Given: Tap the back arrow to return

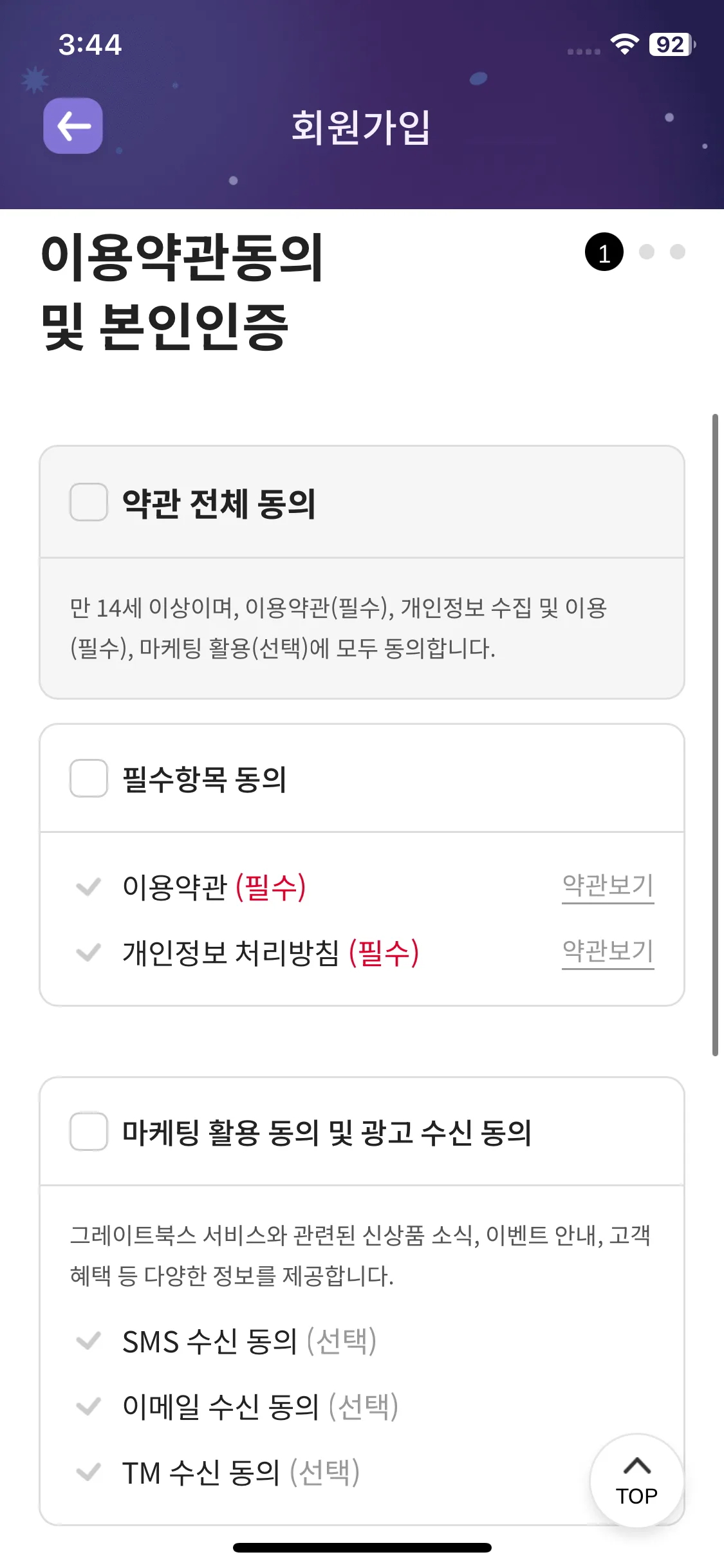Looking at the screenshot, I should click(73, 127).
